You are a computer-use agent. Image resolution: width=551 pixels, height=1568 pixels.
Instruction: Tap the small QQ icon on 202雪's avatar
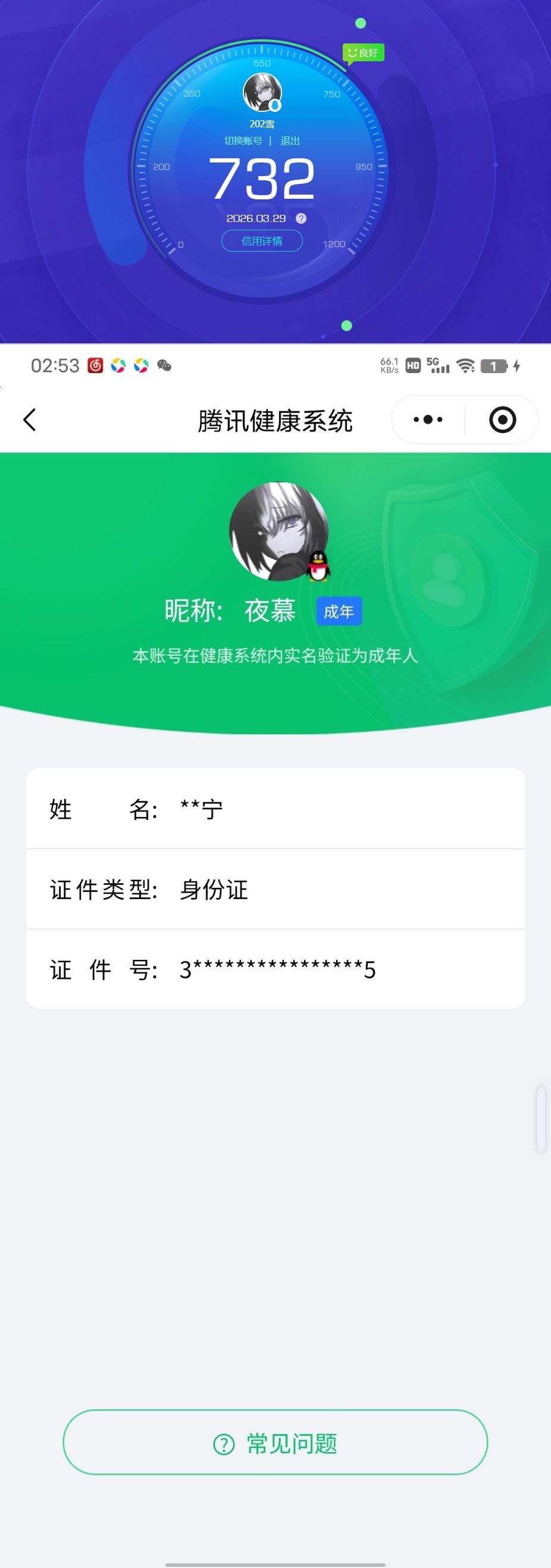(x=274, y=107)
